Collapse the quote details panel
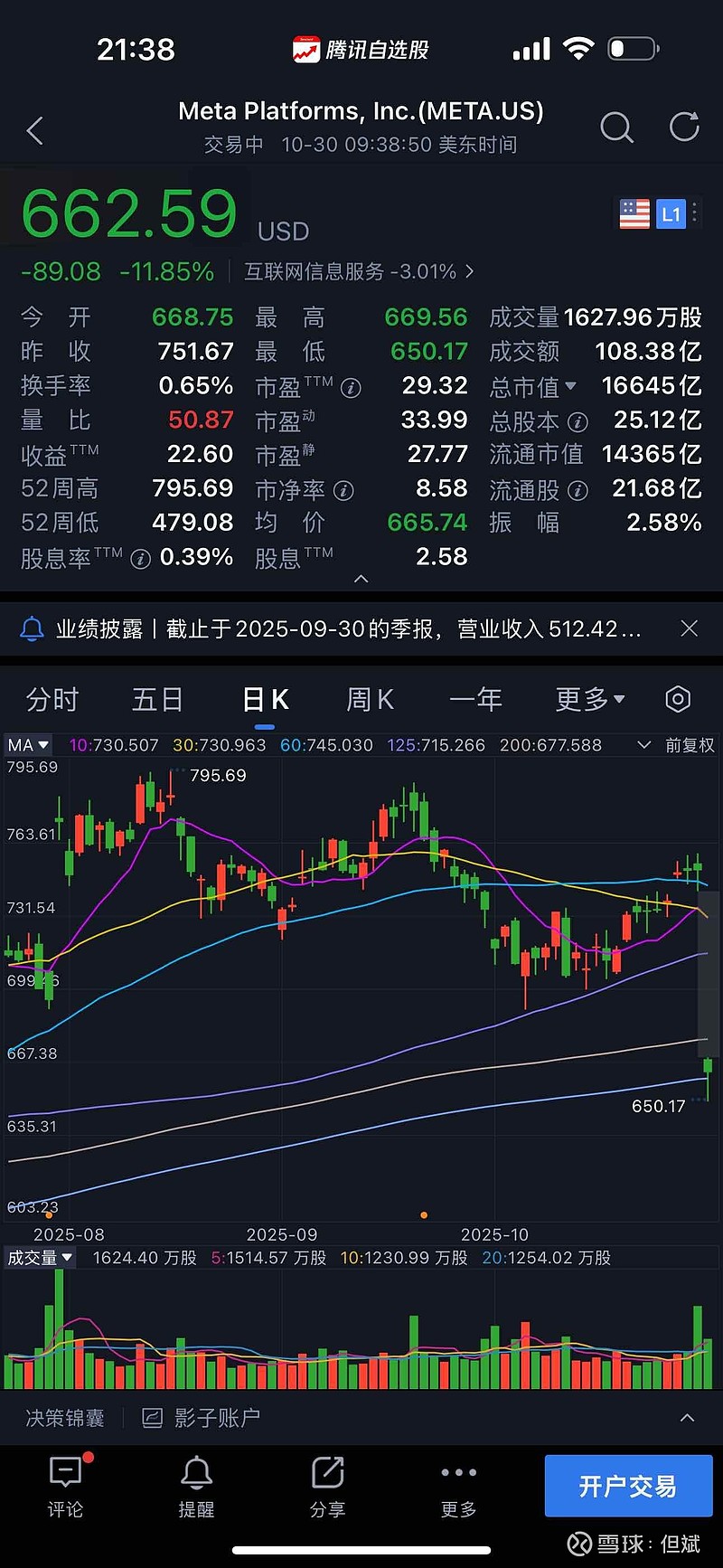723x1568 pixels. pyautogui.click(x=361, y=579)
